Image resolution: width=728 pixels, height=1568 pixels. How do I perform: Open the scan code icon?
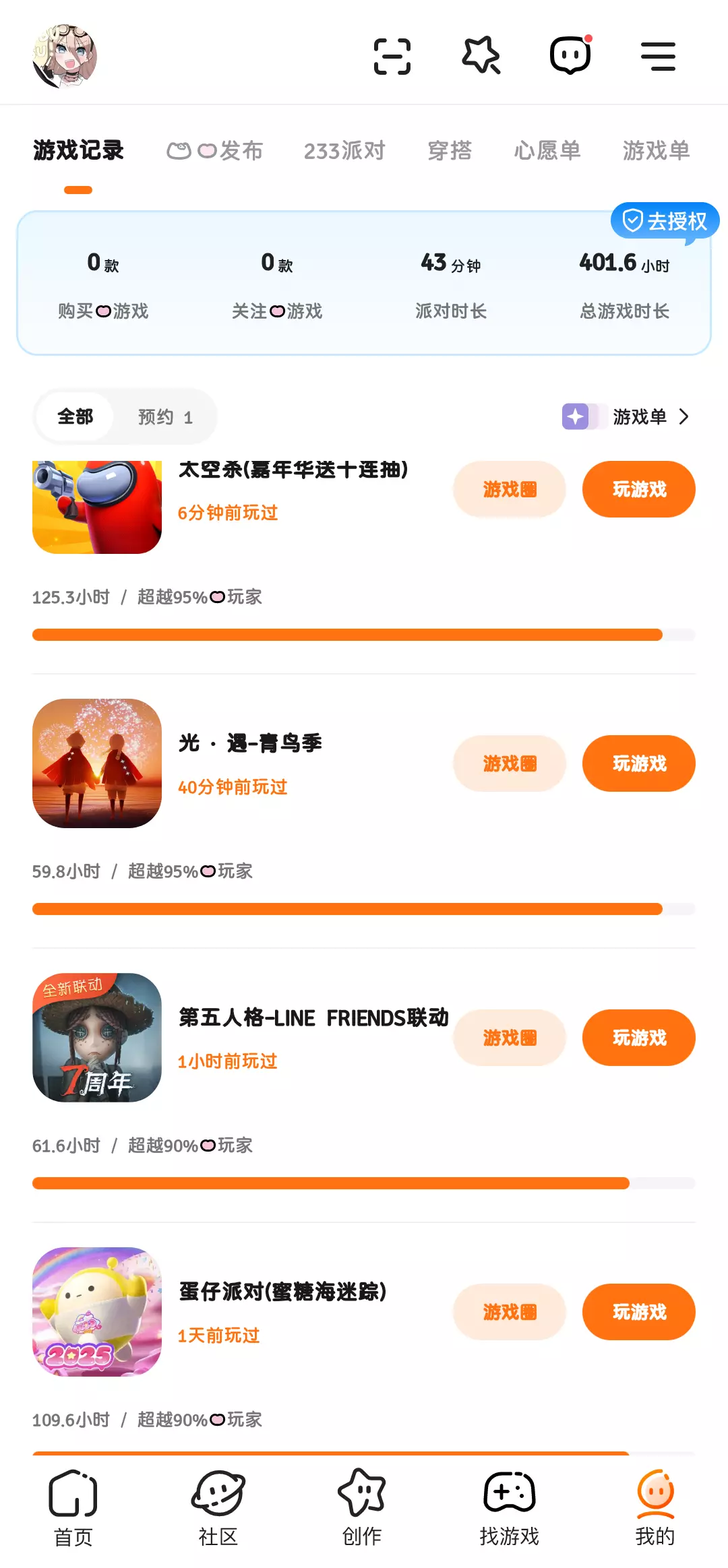[392, 56]
